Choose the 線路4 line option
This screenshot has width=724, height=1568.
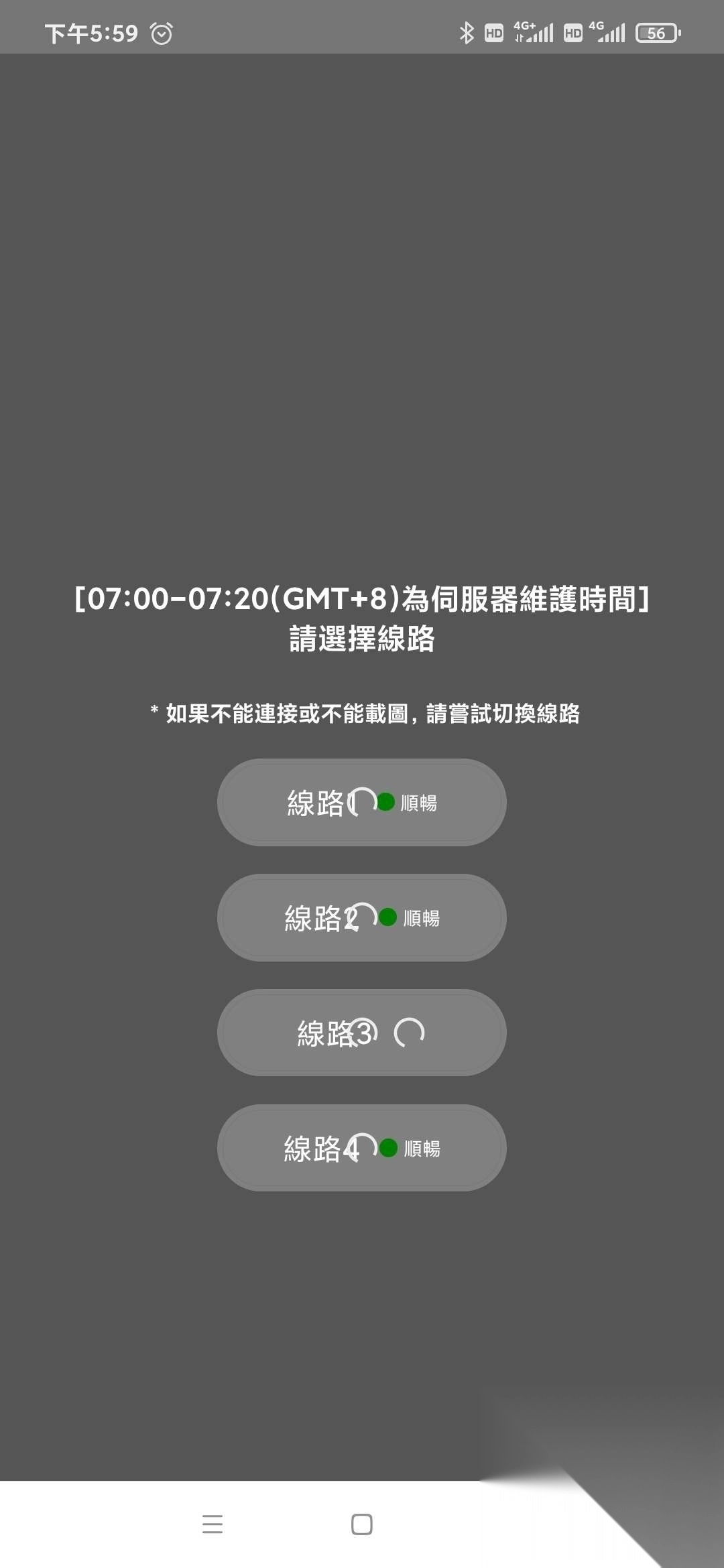(361, 1147)
